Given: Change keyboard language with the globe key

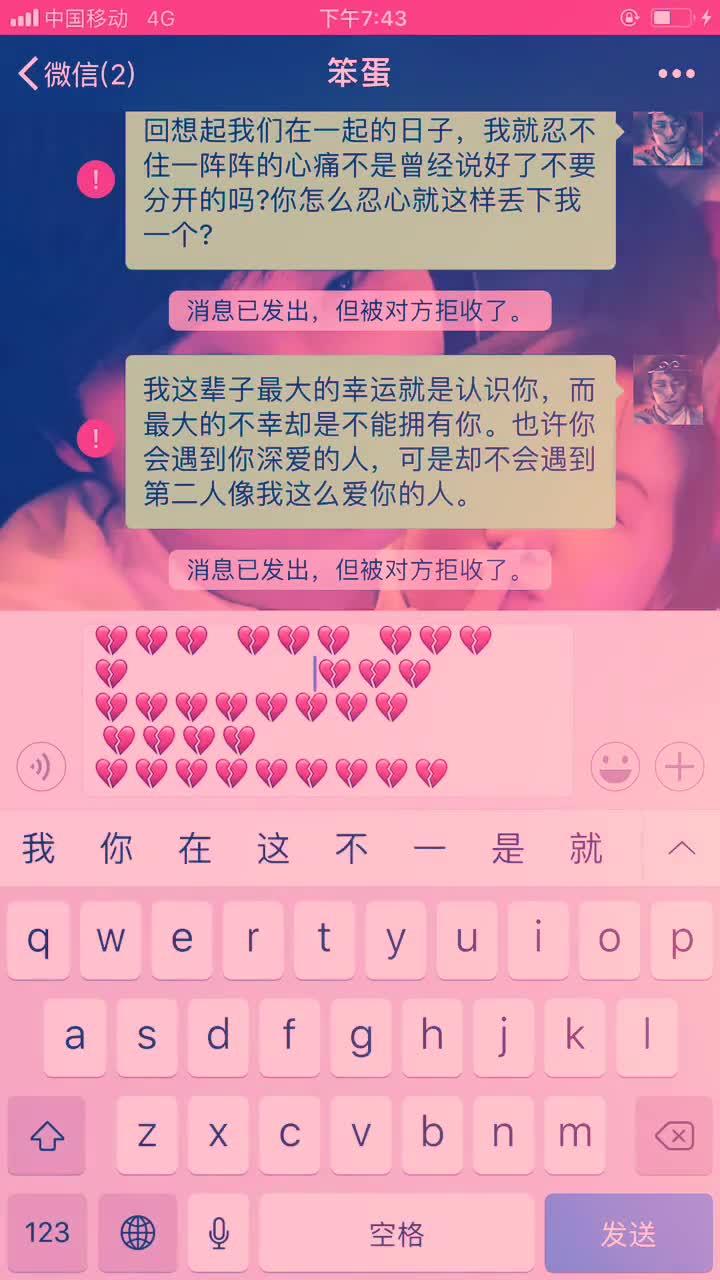Looking at the screenshot, I should 138,1233.
